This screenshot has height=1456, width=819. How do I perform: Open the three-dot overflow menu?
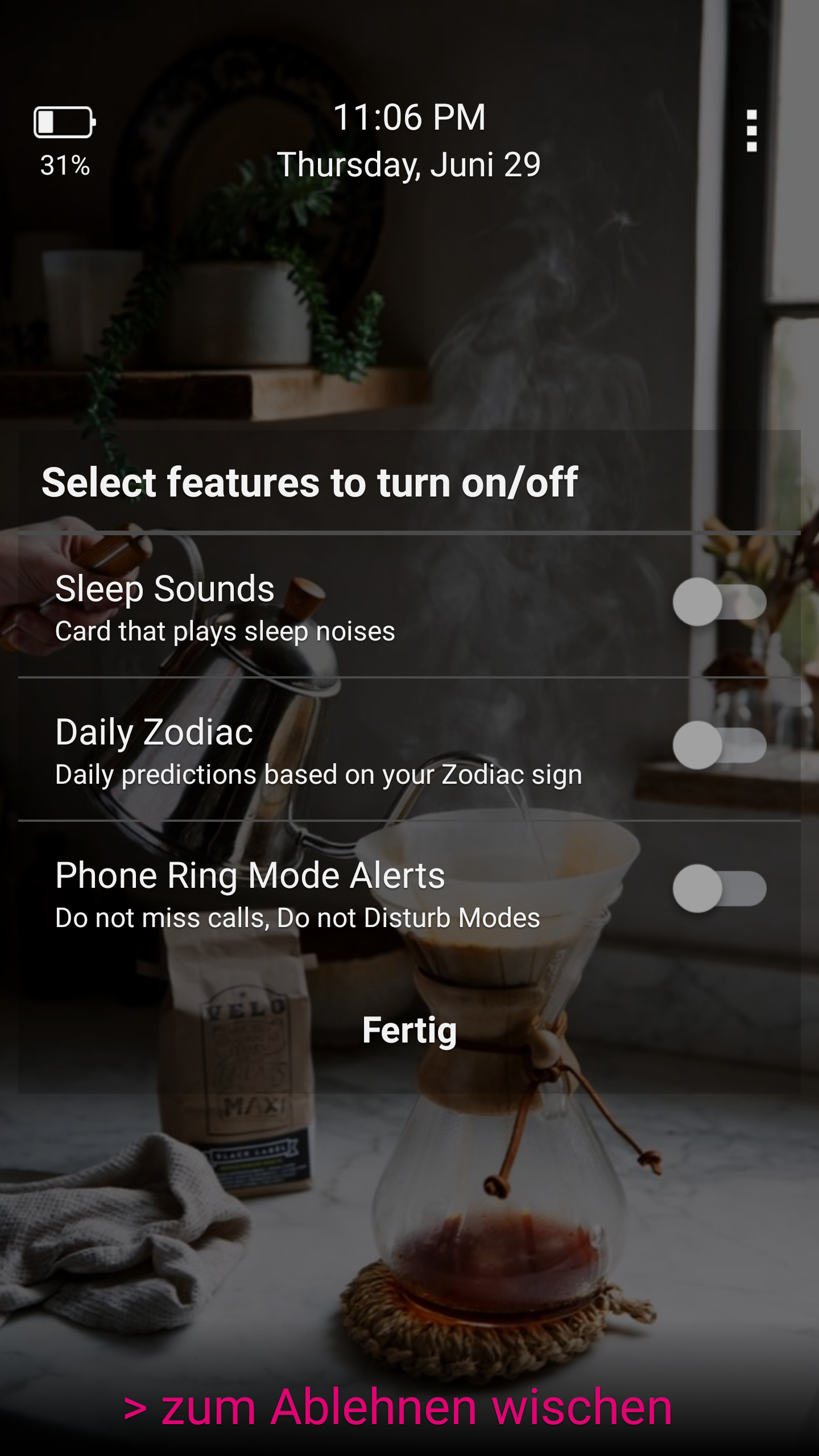(x=751, y=131)
